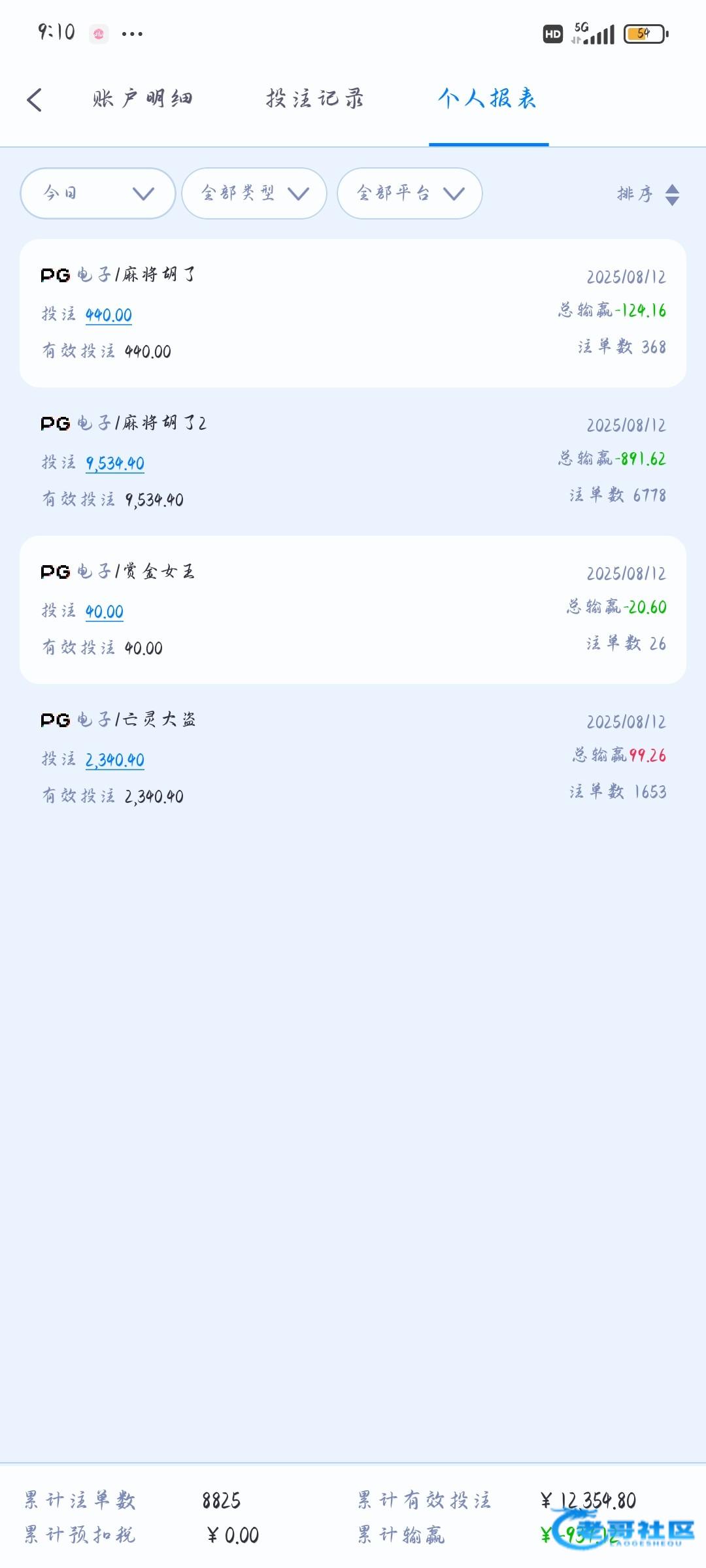Select the 个人报表 tab
Viewport: 706px width, 1568px height.
[488, 99]
